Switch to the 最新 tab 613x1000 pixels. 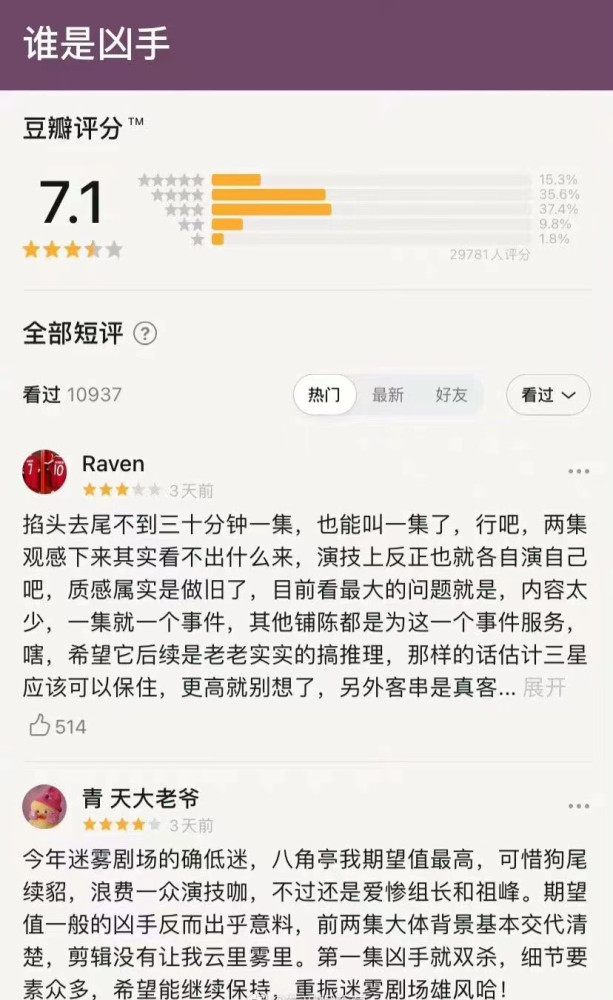388,395
